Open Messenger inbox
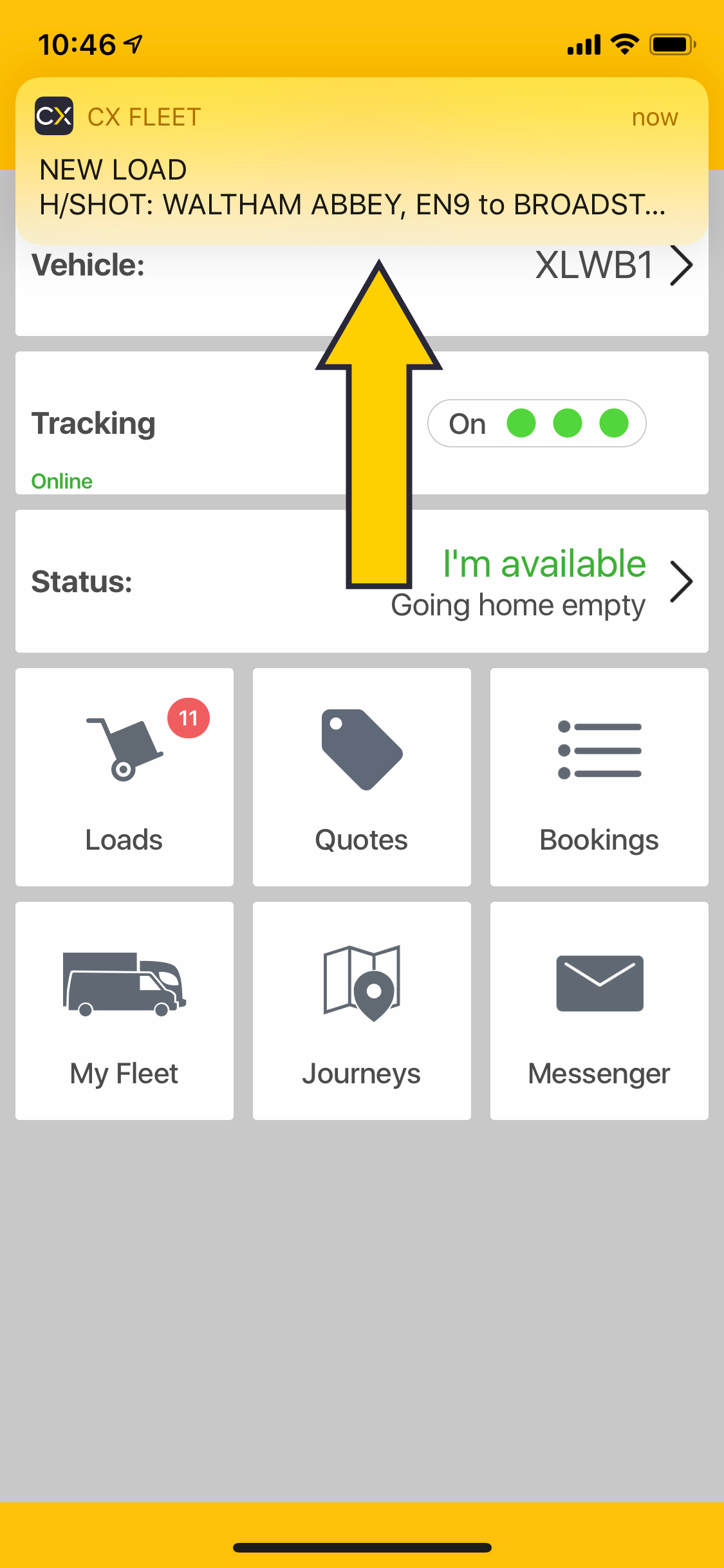 (x=599, y=1011)
